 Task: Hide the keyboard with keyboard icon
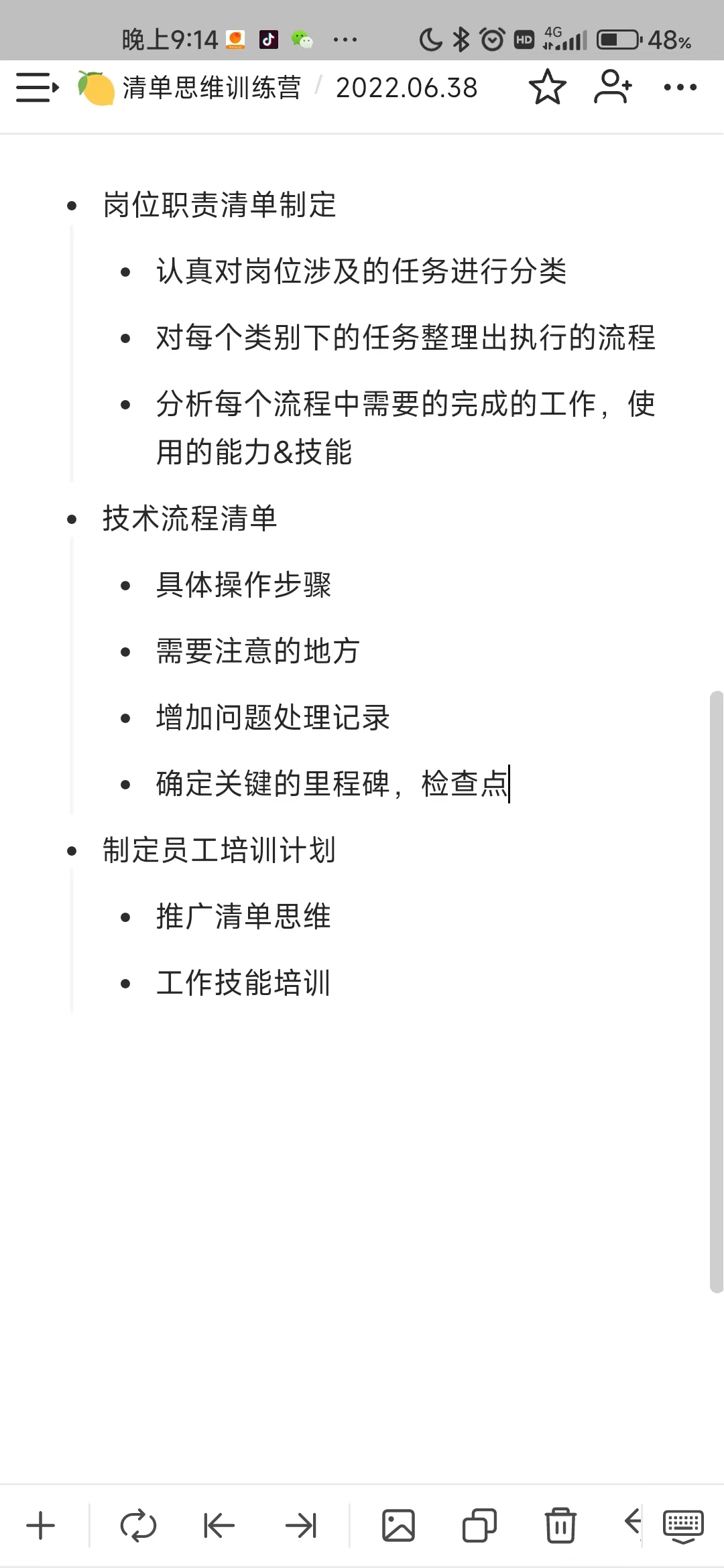[683, 1527]
